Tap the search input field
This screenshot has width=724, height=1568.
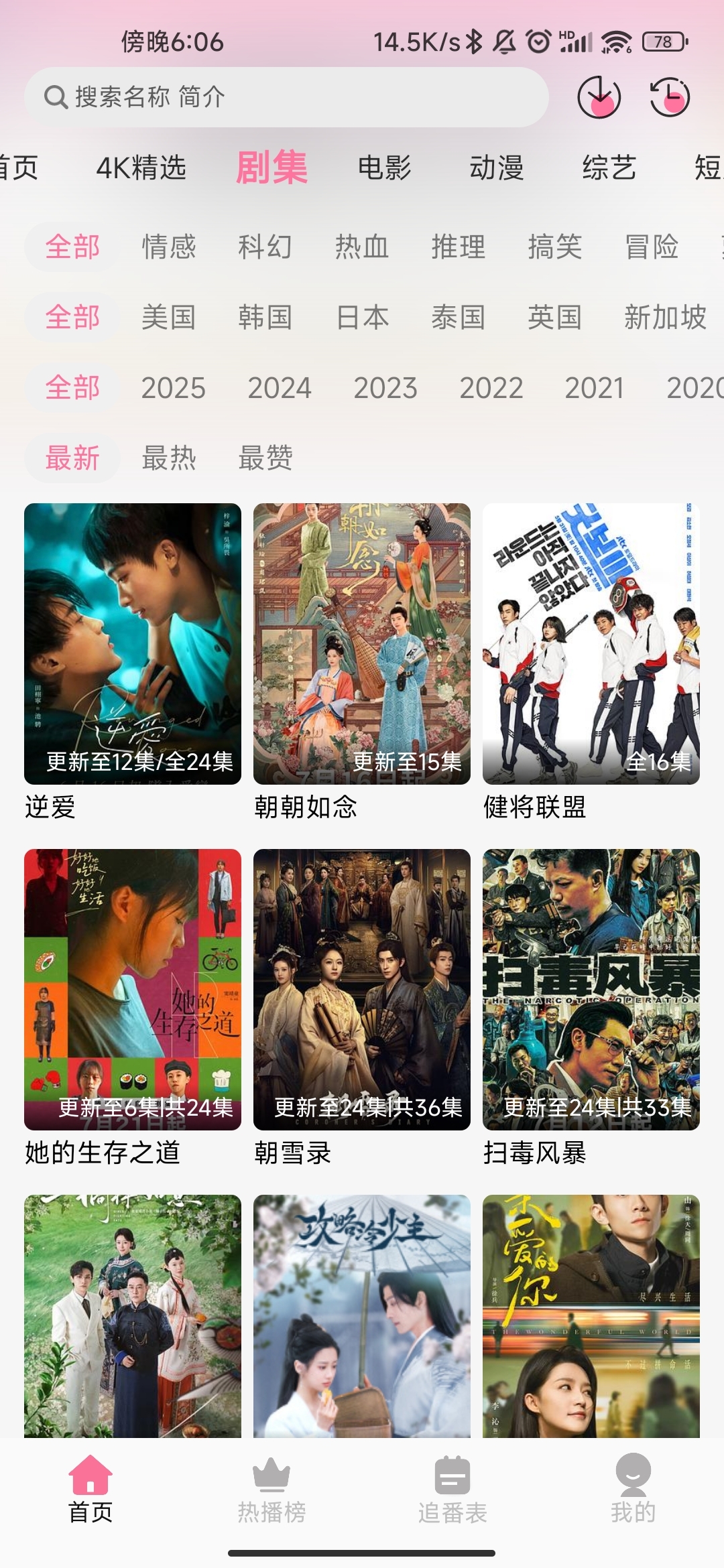[288, 96]
